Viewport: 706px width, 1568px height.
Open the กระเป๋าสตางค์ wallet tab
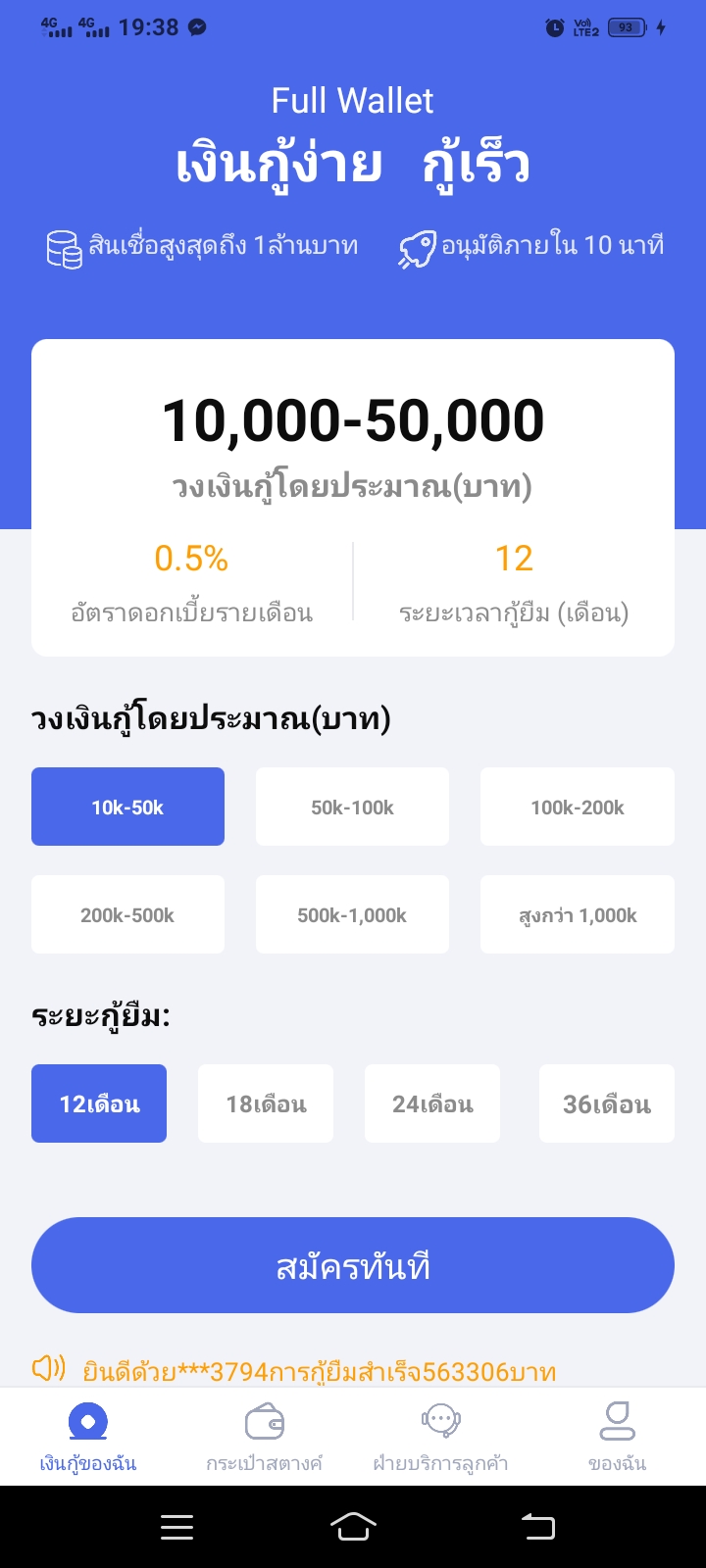click(265, 1437)
